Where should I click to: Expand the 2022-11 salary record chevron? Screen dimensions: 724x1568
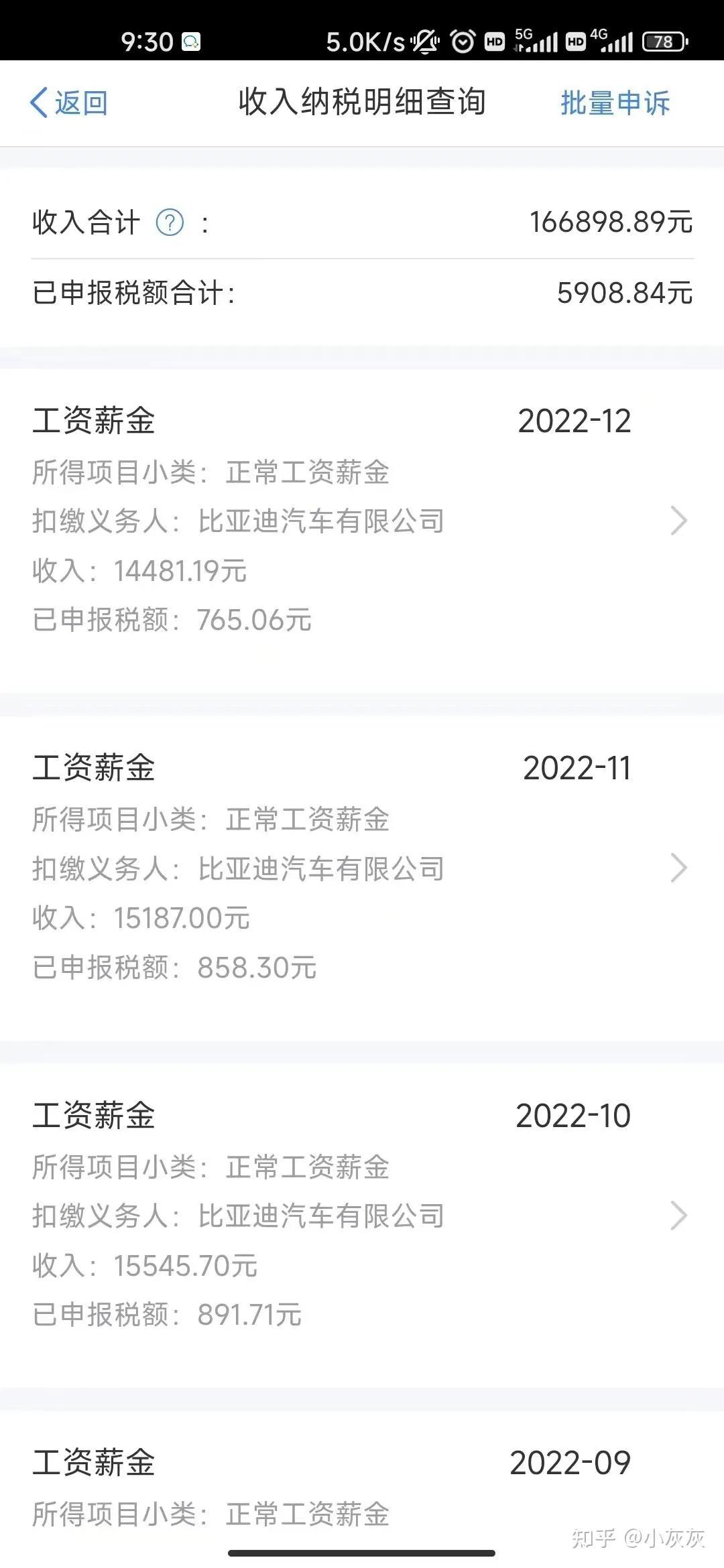click(680, 868)
